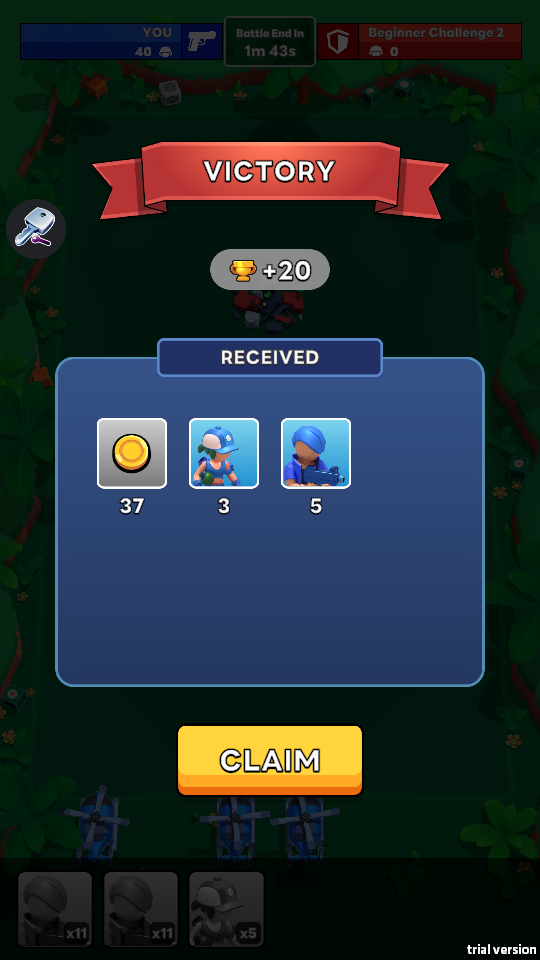Claim the victory rewards
This screenshot has height=960, width=540.
click(270, 760)
